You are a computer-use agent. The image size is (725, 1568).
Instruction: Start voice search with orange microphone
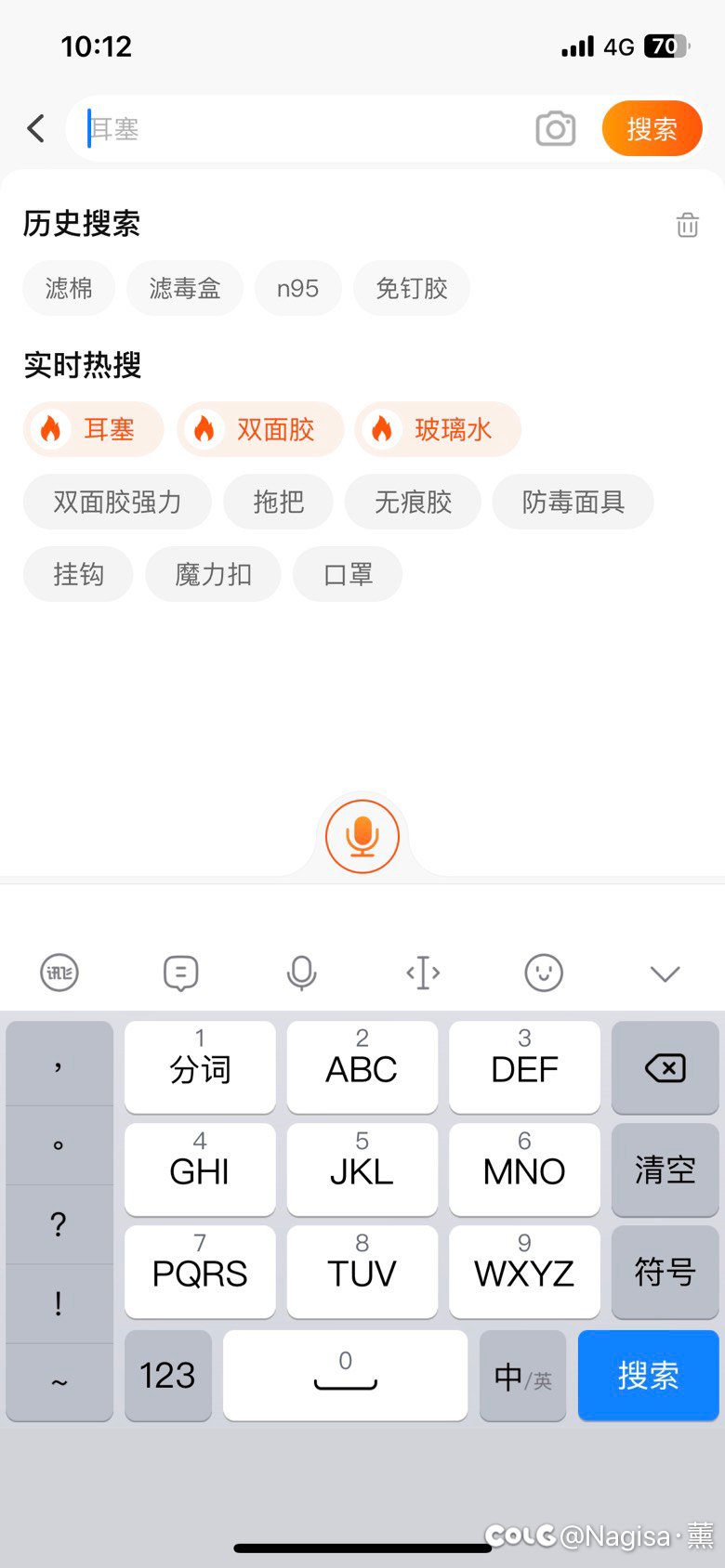[x=362, y=836]
